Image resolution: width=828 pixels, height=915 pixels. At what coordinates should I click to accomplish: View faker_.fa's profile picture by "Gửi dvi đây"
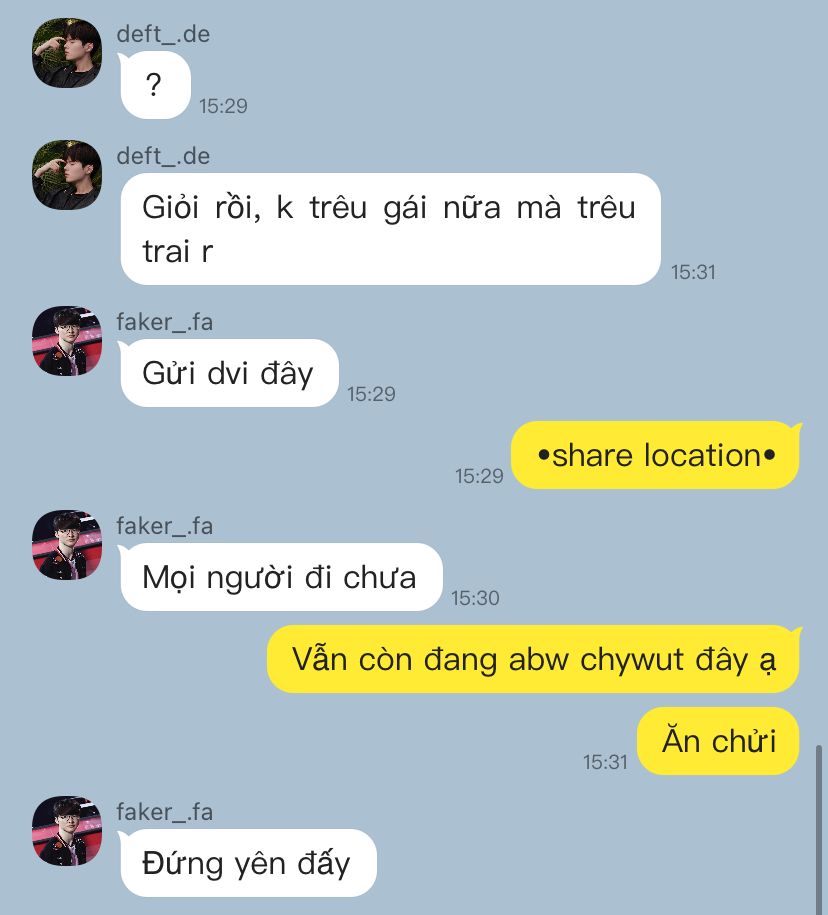pyautogui.click(x=67, y=340)
